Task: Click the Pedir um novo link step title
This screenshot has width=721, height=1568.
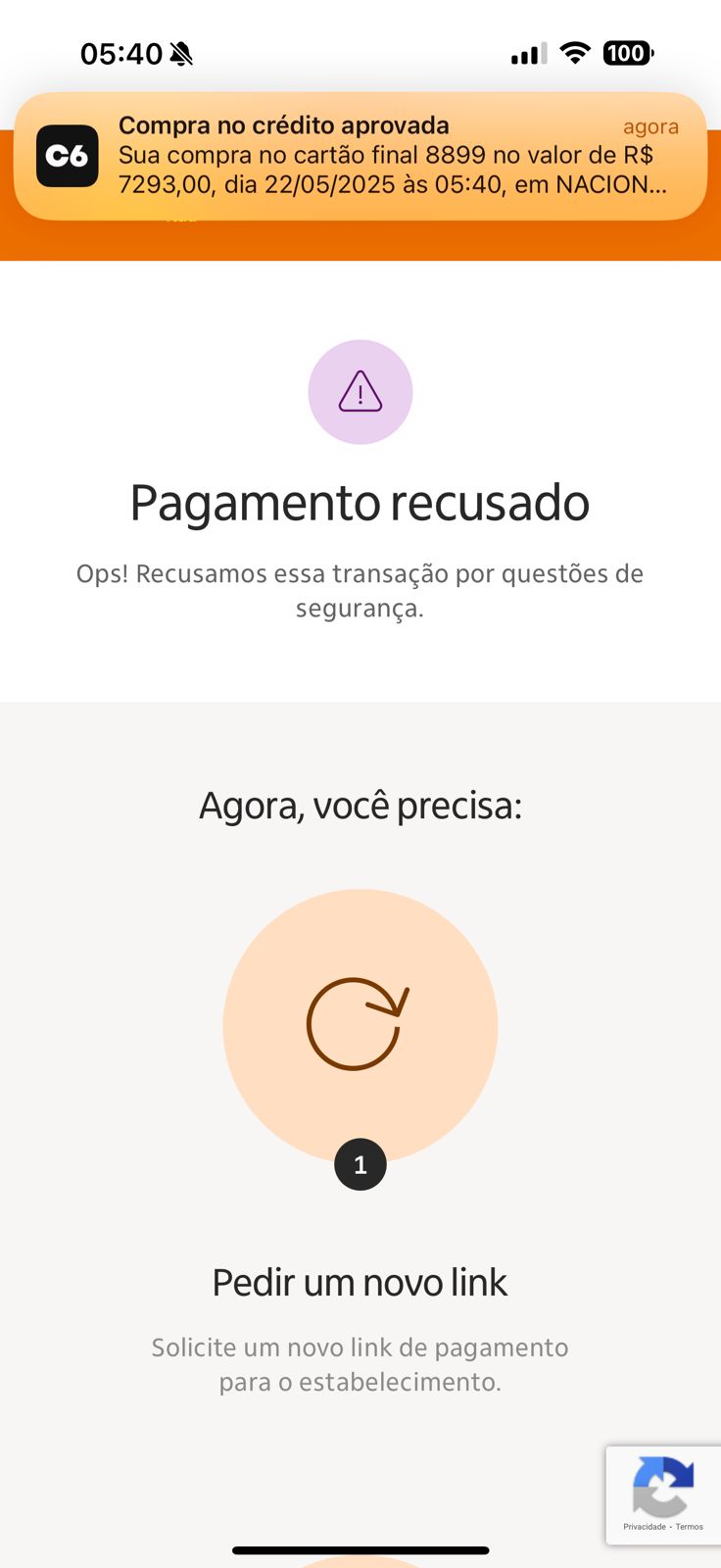Action: point(360,1282)
